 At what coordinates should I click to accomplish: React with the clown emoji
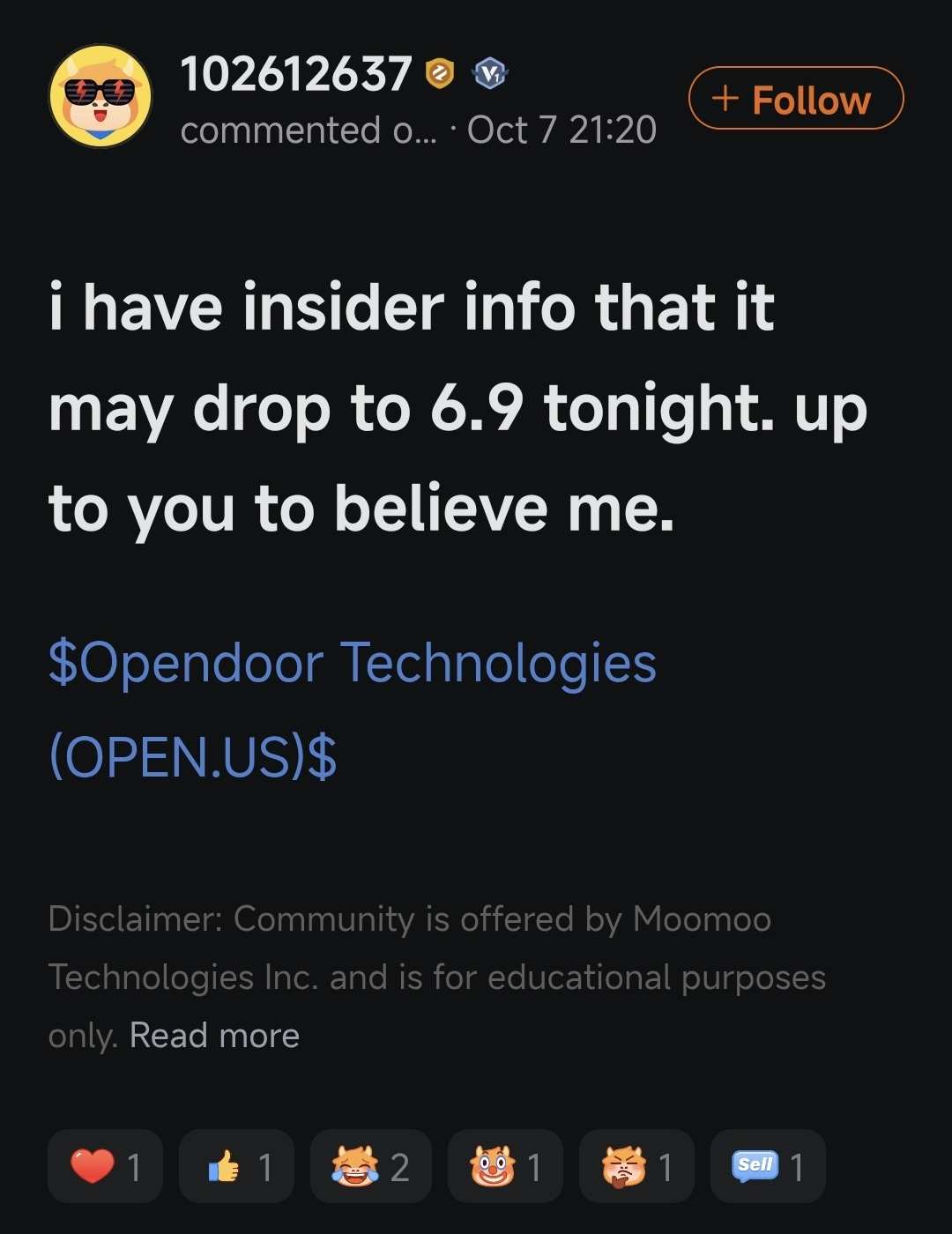504,1166
